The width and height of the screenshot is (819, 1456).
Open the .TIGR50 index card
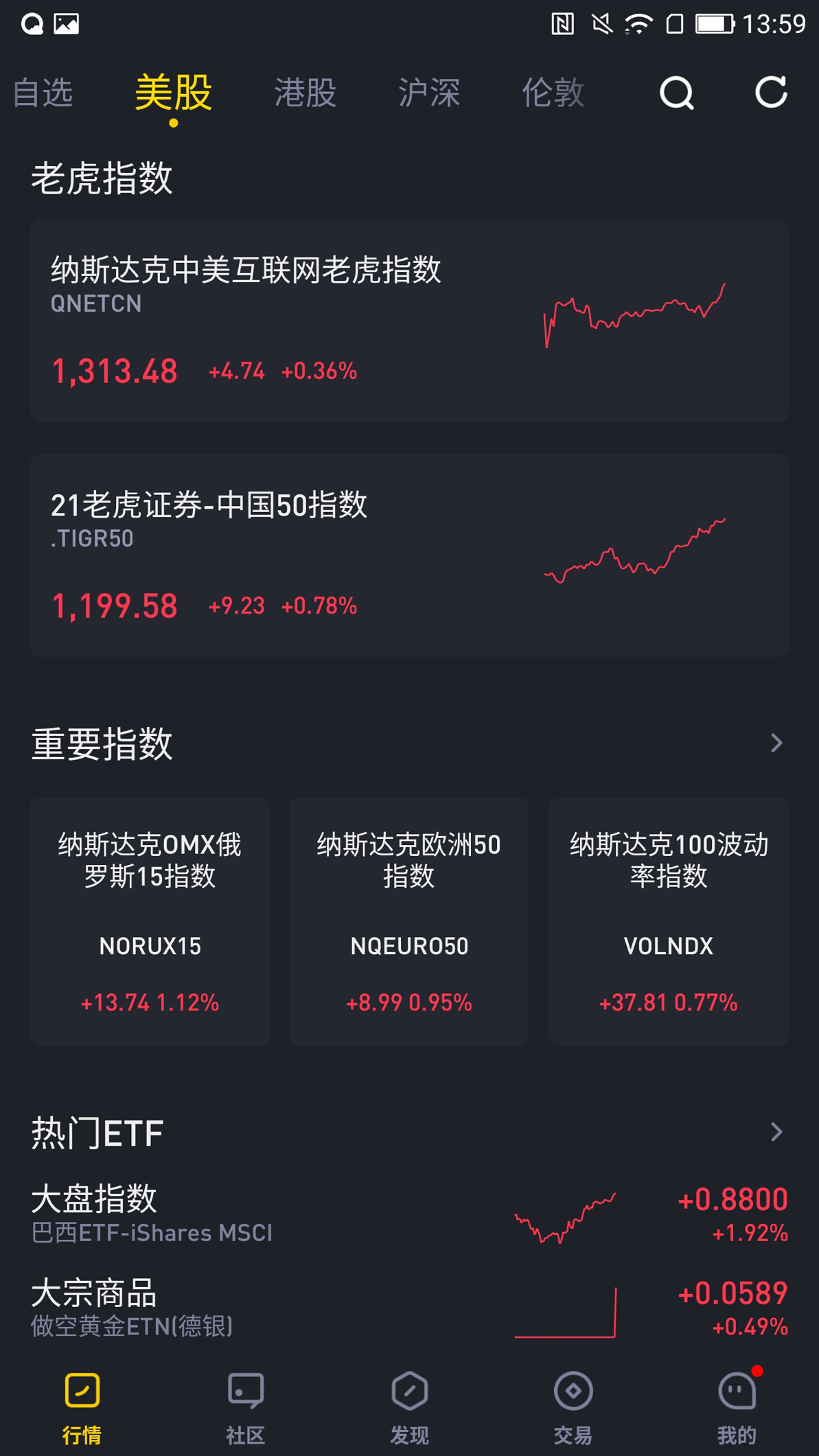click(x=409, y=555)
